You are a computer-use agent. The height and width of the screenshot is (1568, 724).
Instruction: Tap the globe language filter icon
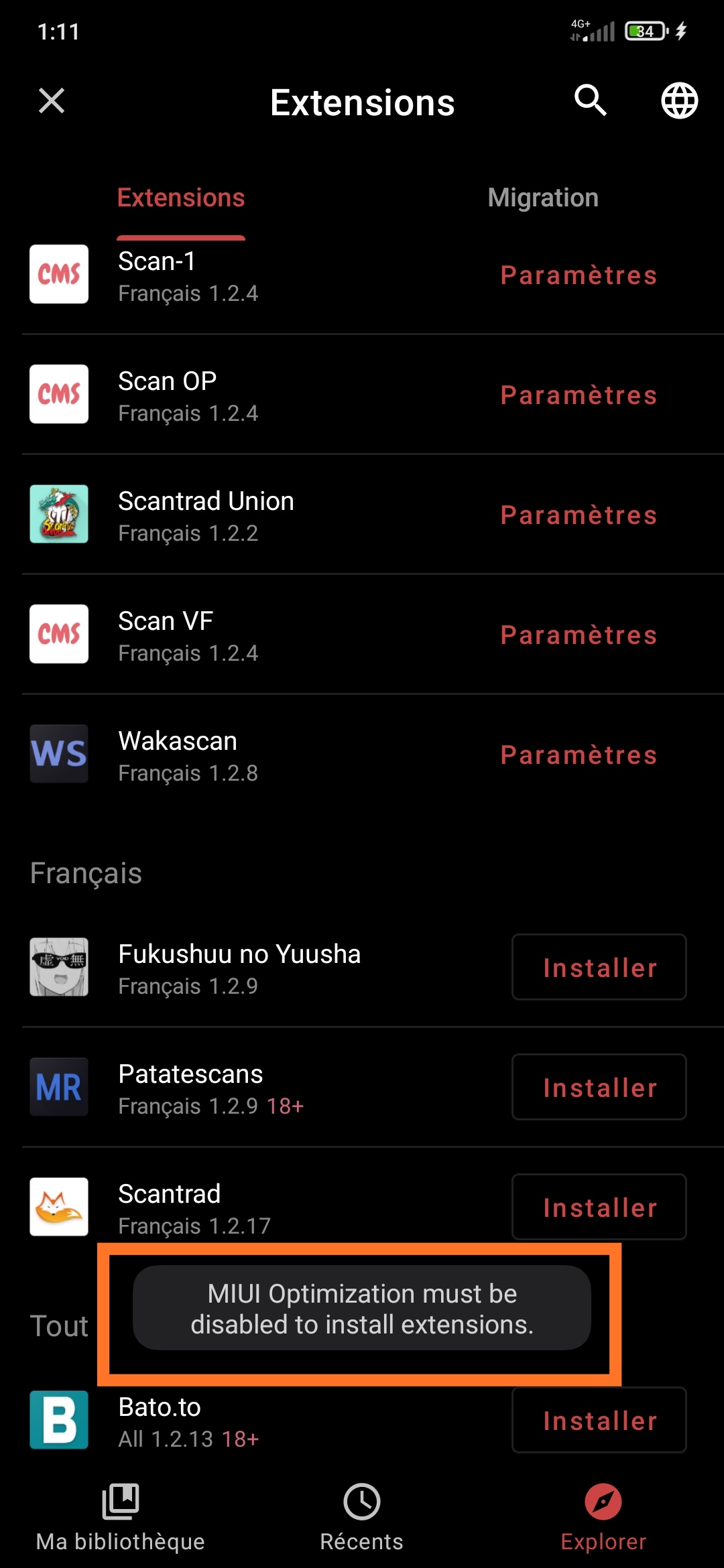pyautogui.click(x=679, y=101)
